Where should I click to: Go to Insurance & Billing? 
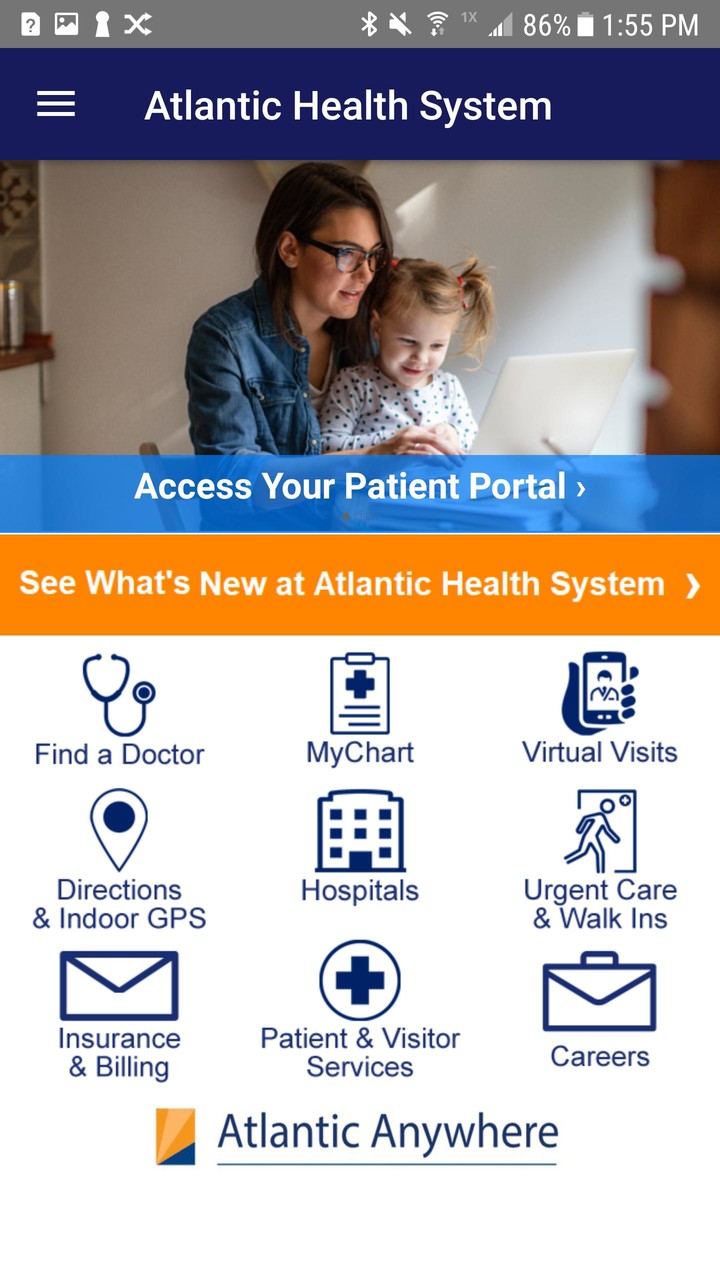119,1013
